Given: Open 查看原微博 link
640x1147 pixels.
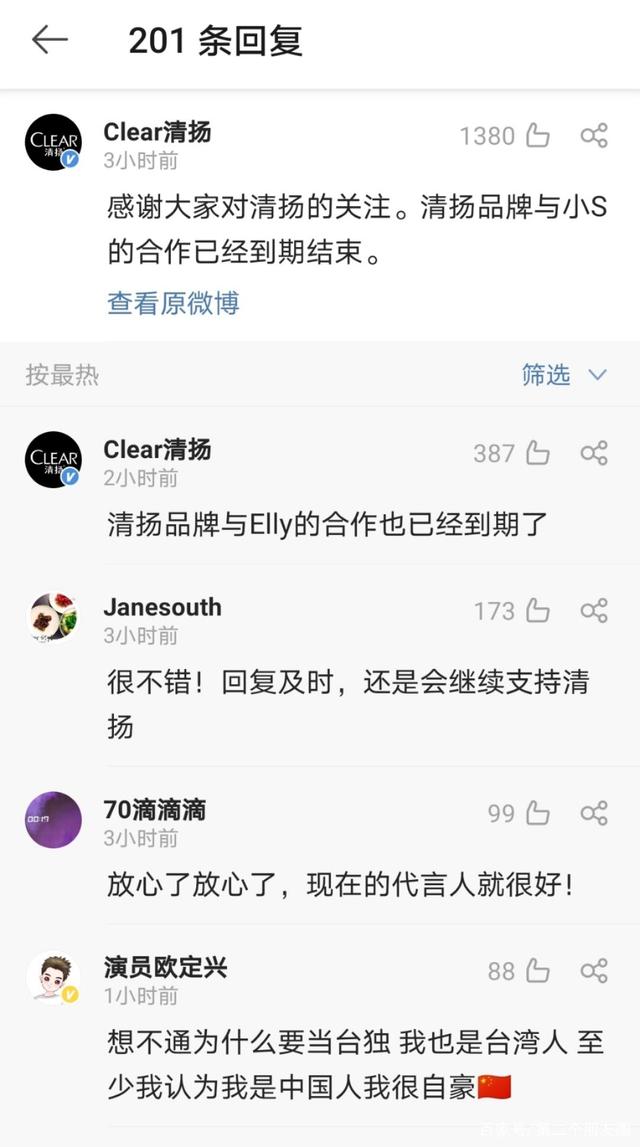Looking at the screenshot, I should pyautogui.click(x=173, y=303).
